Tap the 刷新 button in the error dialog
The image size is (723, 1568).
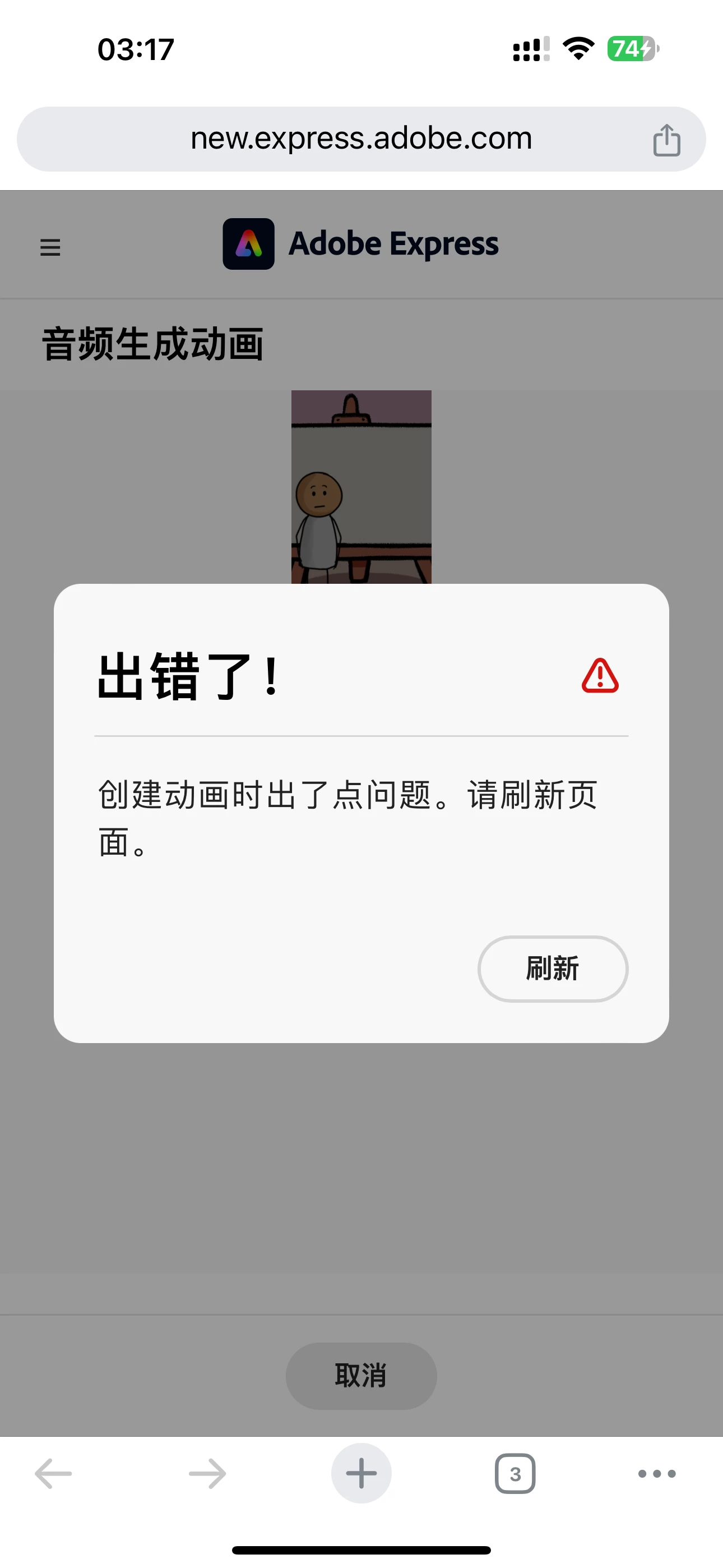pos(552,968)
